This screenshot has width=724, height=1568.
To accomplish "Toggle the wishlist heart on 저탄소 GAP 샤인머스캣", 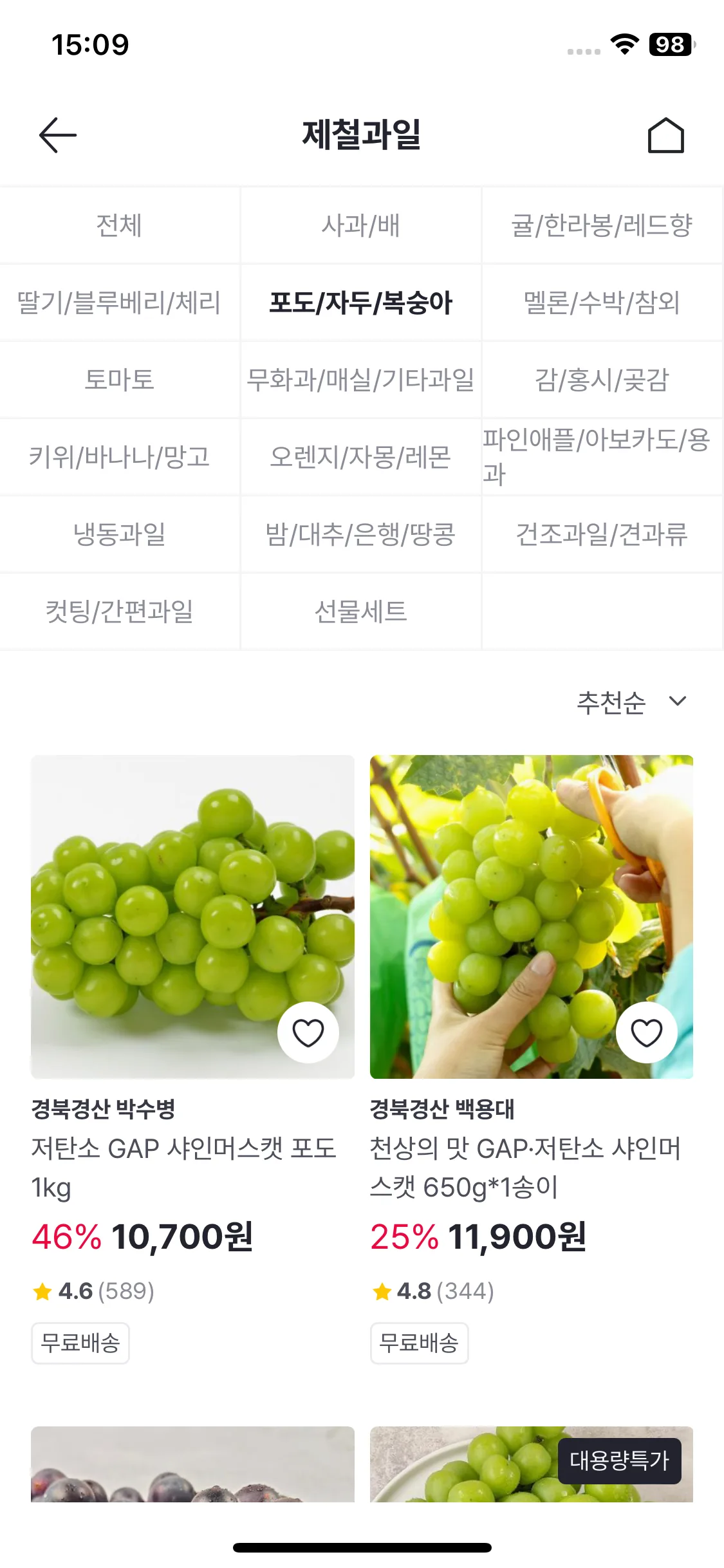I will 309,1031.
